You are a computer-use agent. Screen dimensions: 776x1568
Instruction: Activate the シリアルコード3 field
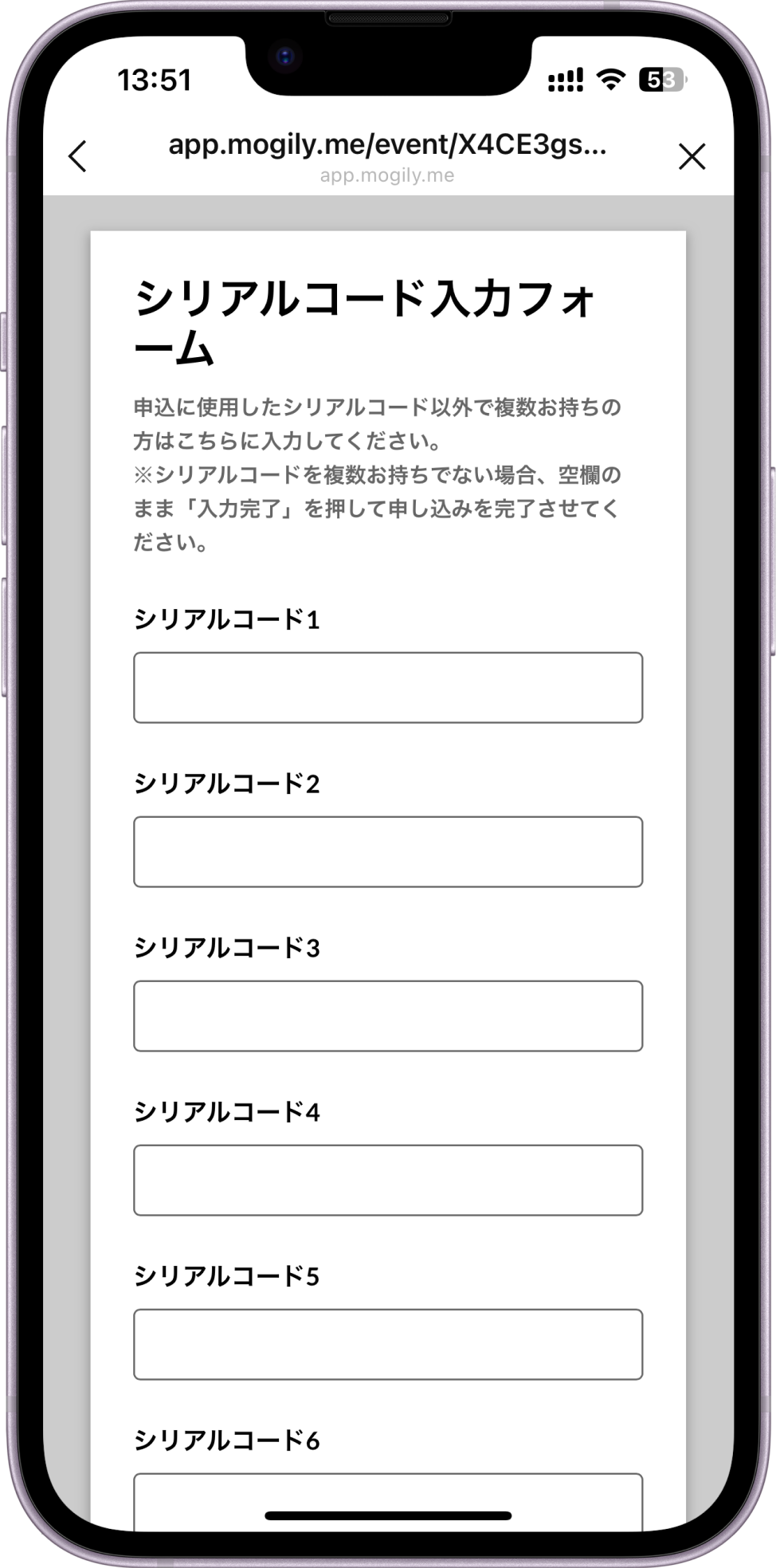(388, 1016)
